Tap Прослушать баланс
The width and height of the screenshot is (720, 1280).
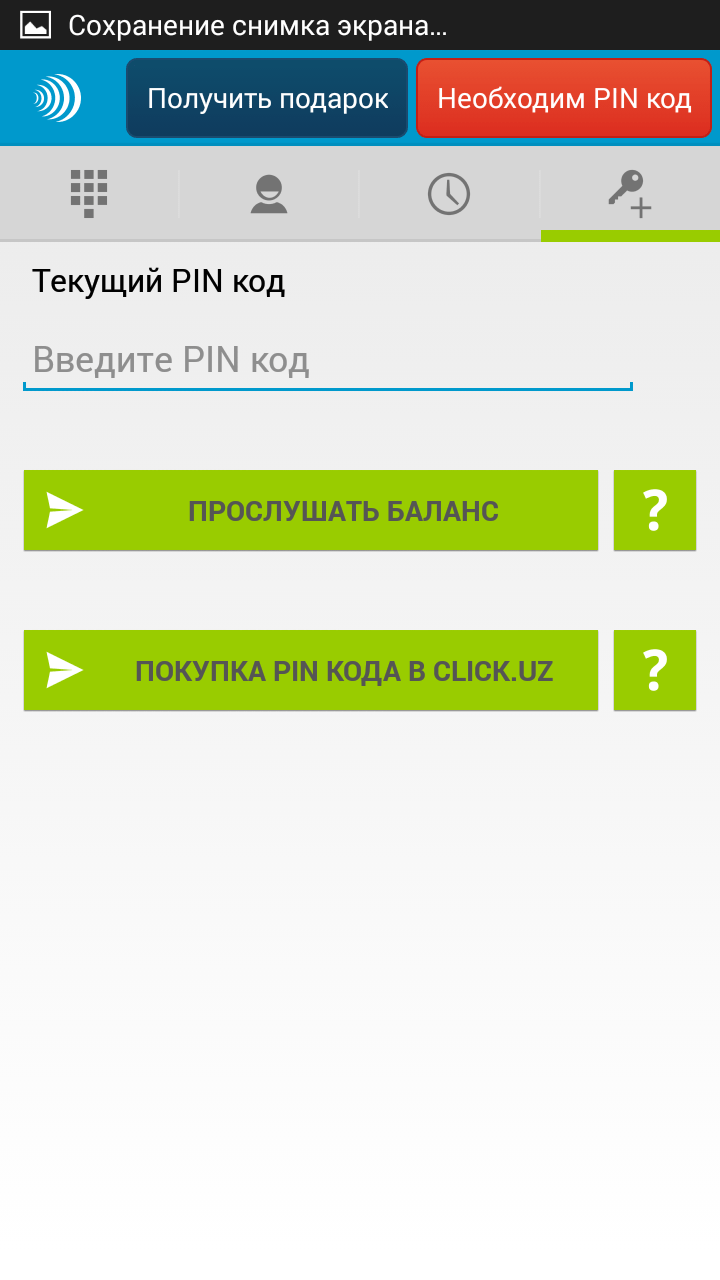[311, 510]
